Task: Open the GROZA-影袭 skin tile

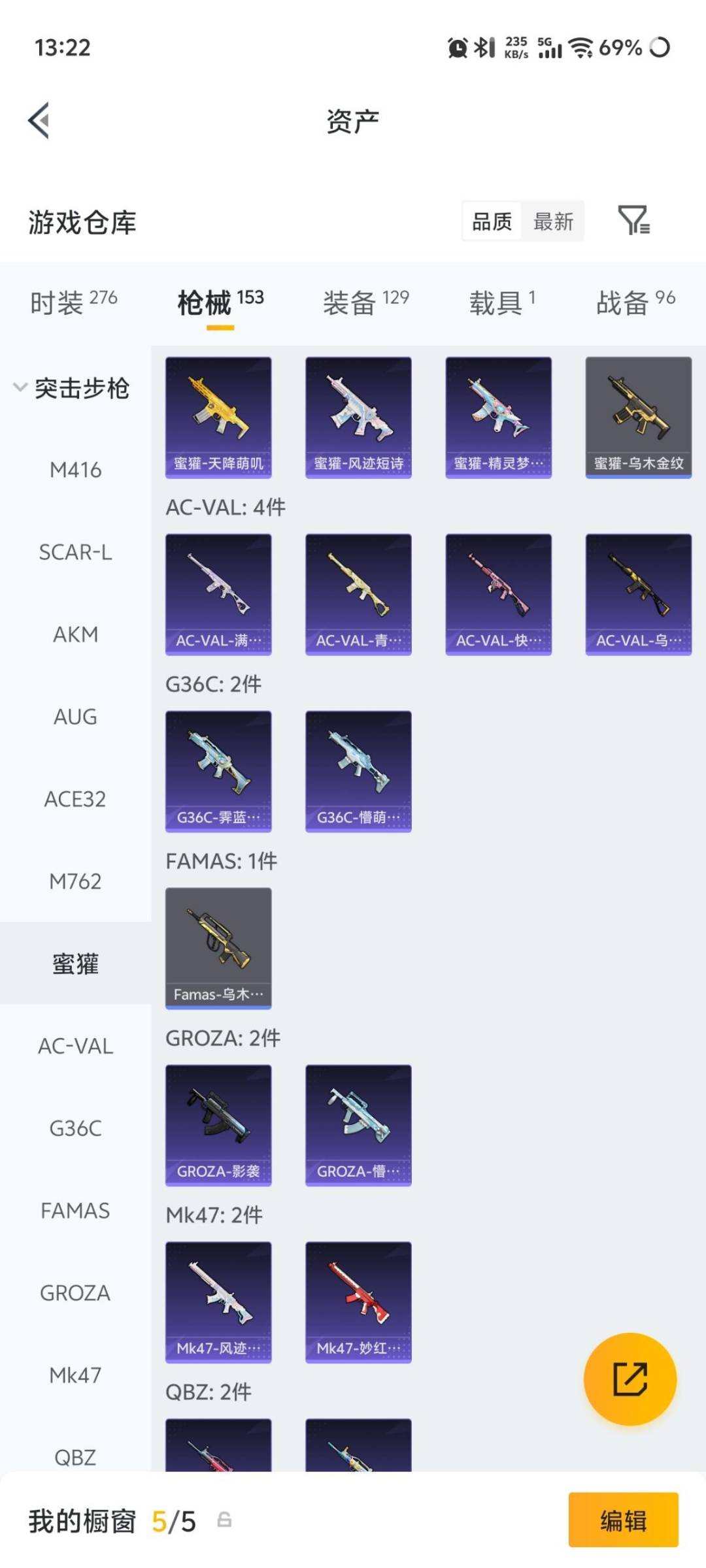Action: [x=218, y=1125]
